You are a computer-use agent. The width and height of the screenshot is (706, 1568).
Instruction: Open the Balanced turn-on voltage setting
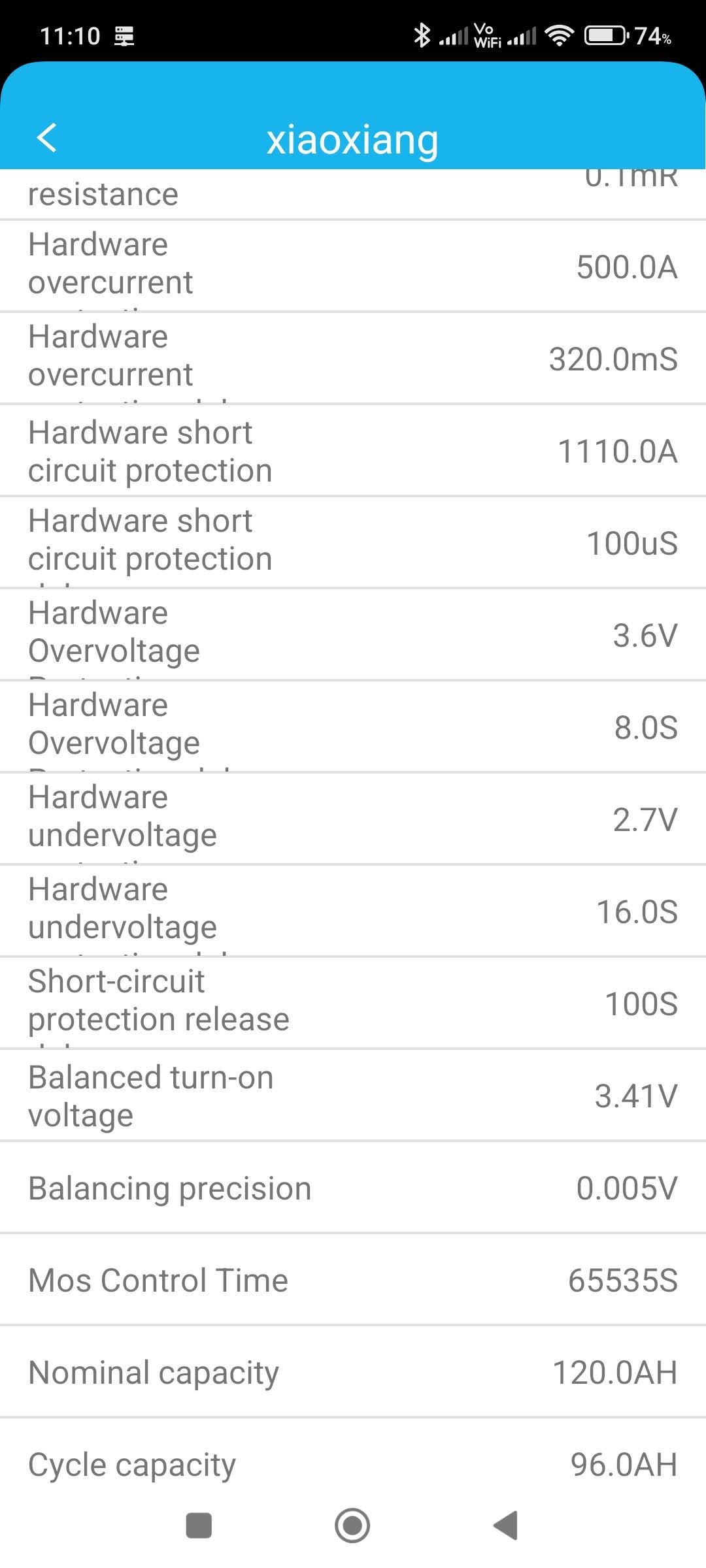coord(353,1096)
